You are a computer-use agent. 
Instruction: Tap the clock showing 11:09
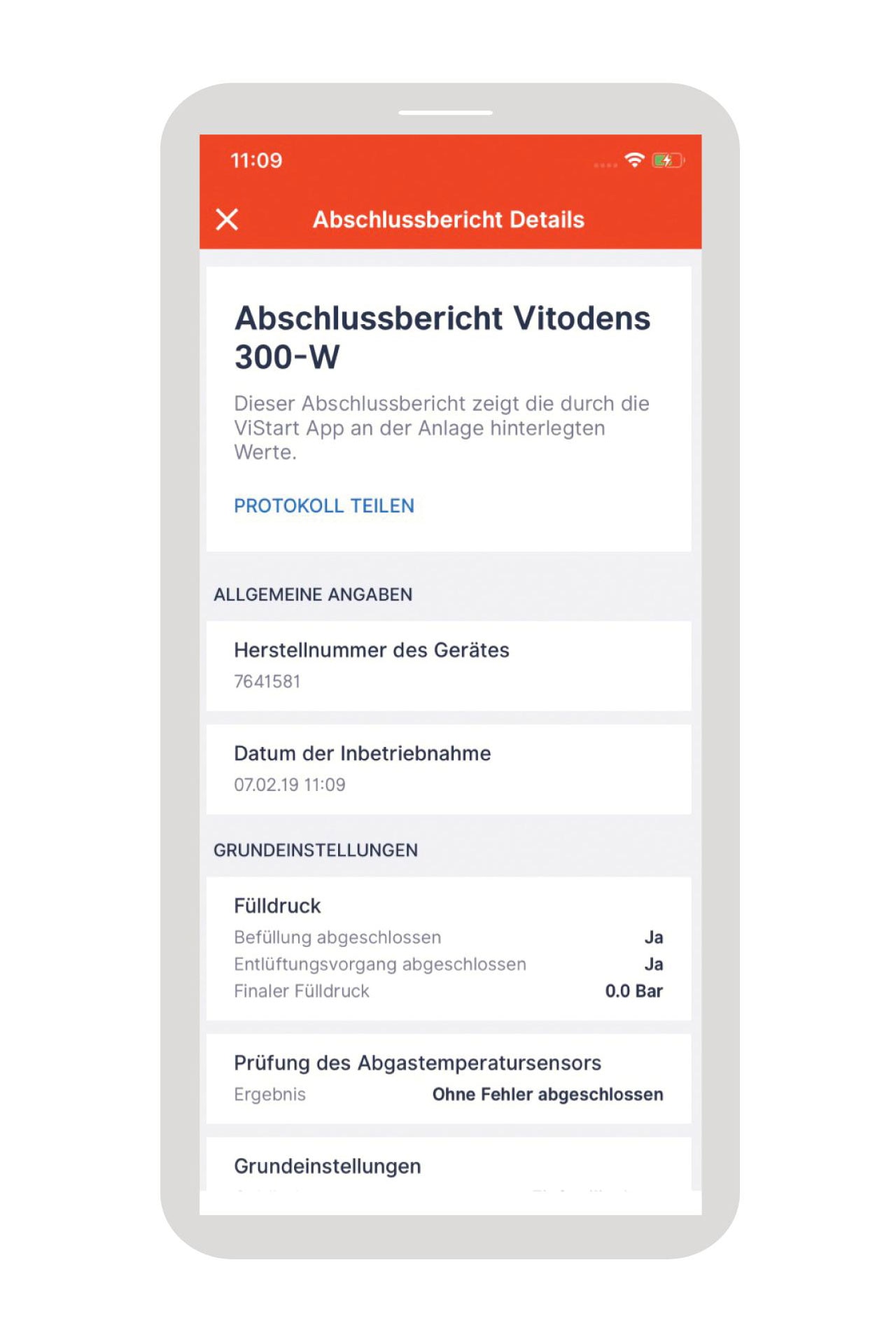[255, 161]
